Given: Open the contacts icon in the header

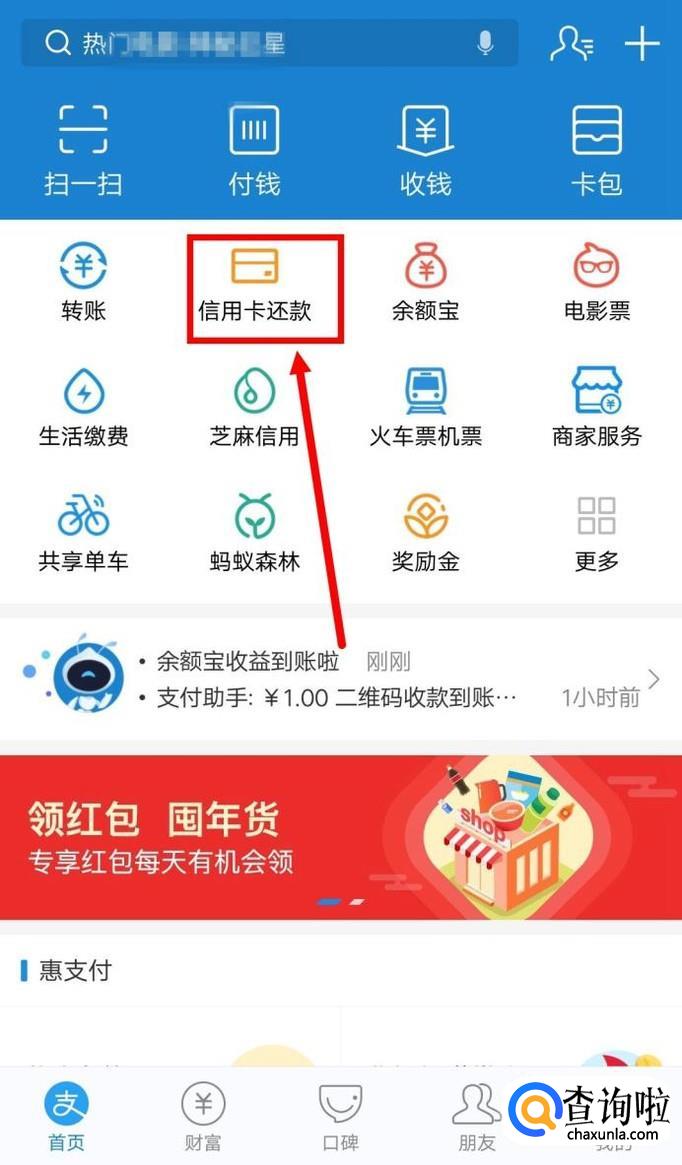Looking at the screenshot, I should pyautogui.click(x=572, y=43).
